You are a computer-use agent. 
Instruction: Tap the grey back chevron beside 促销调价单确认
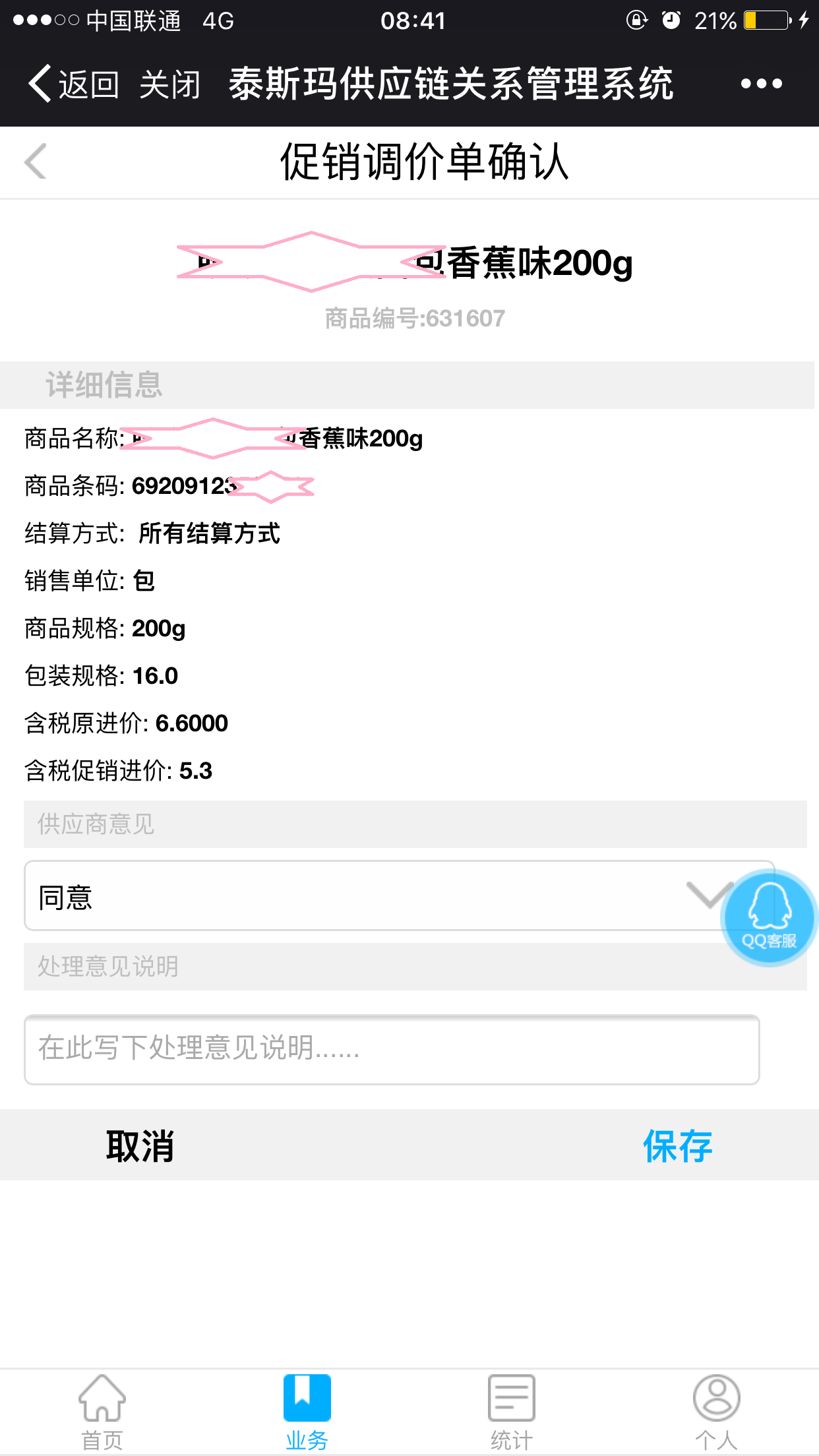(36, 162)
